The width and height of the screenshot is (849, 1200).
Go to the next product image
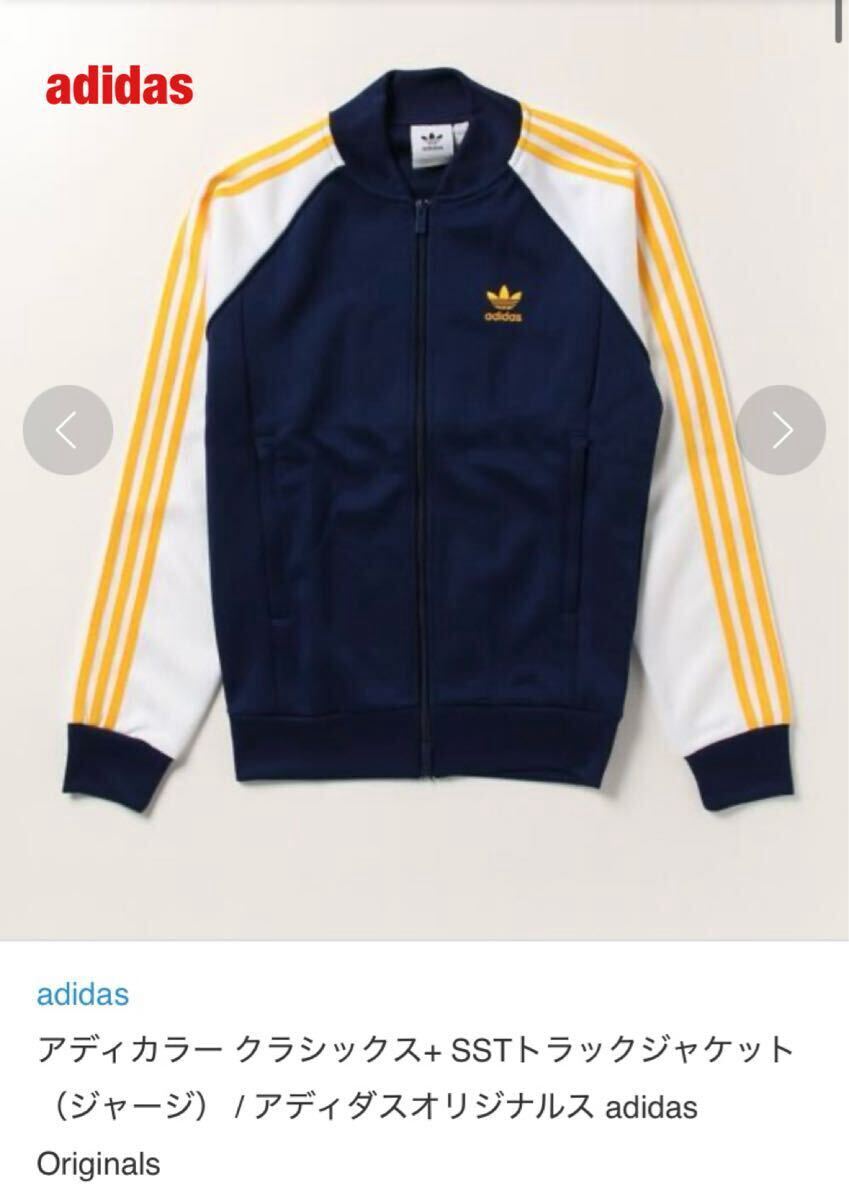[781, 430]
